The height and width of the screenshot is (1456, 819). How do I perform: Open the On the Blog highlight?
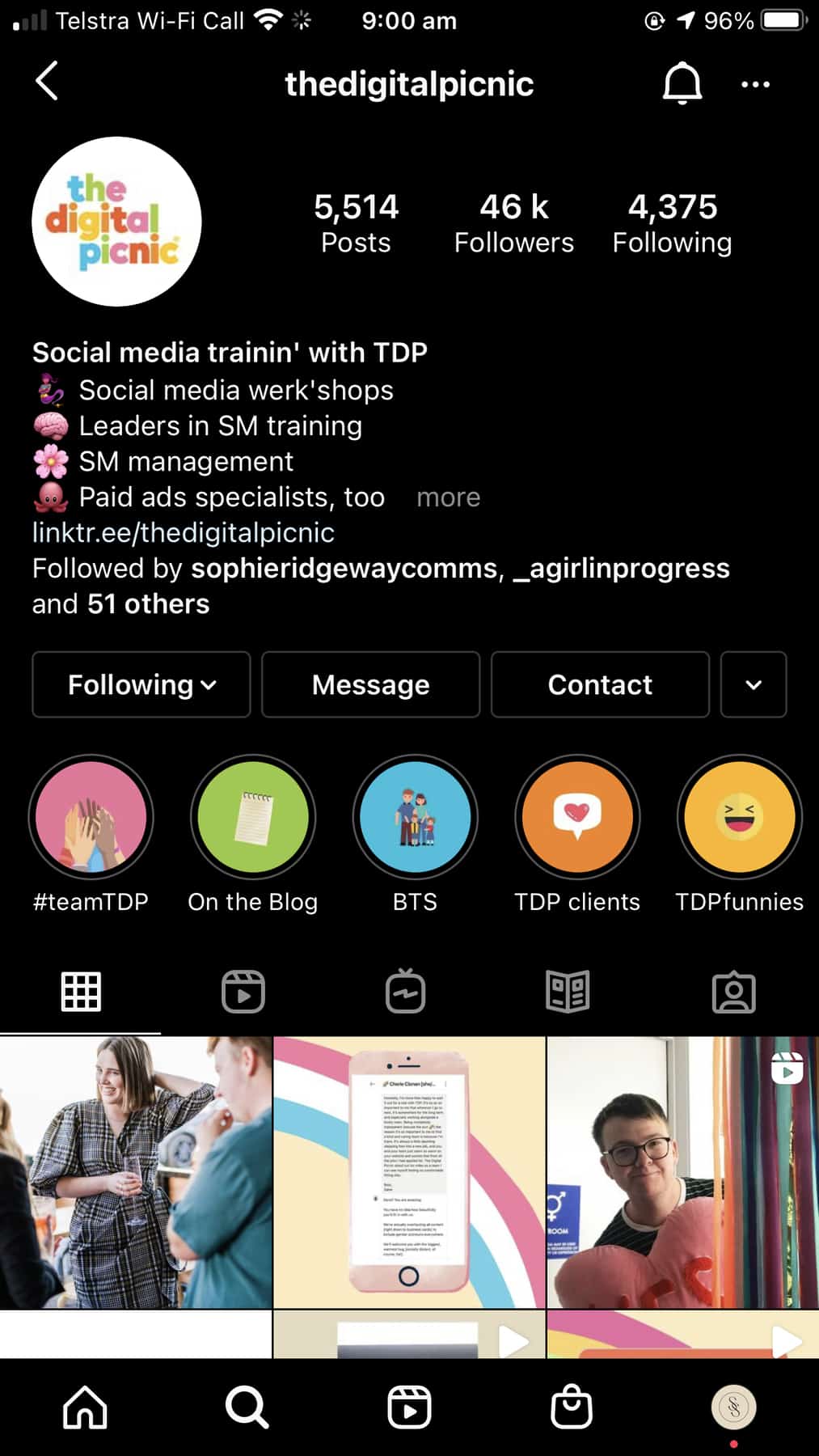tap(253, 818)
